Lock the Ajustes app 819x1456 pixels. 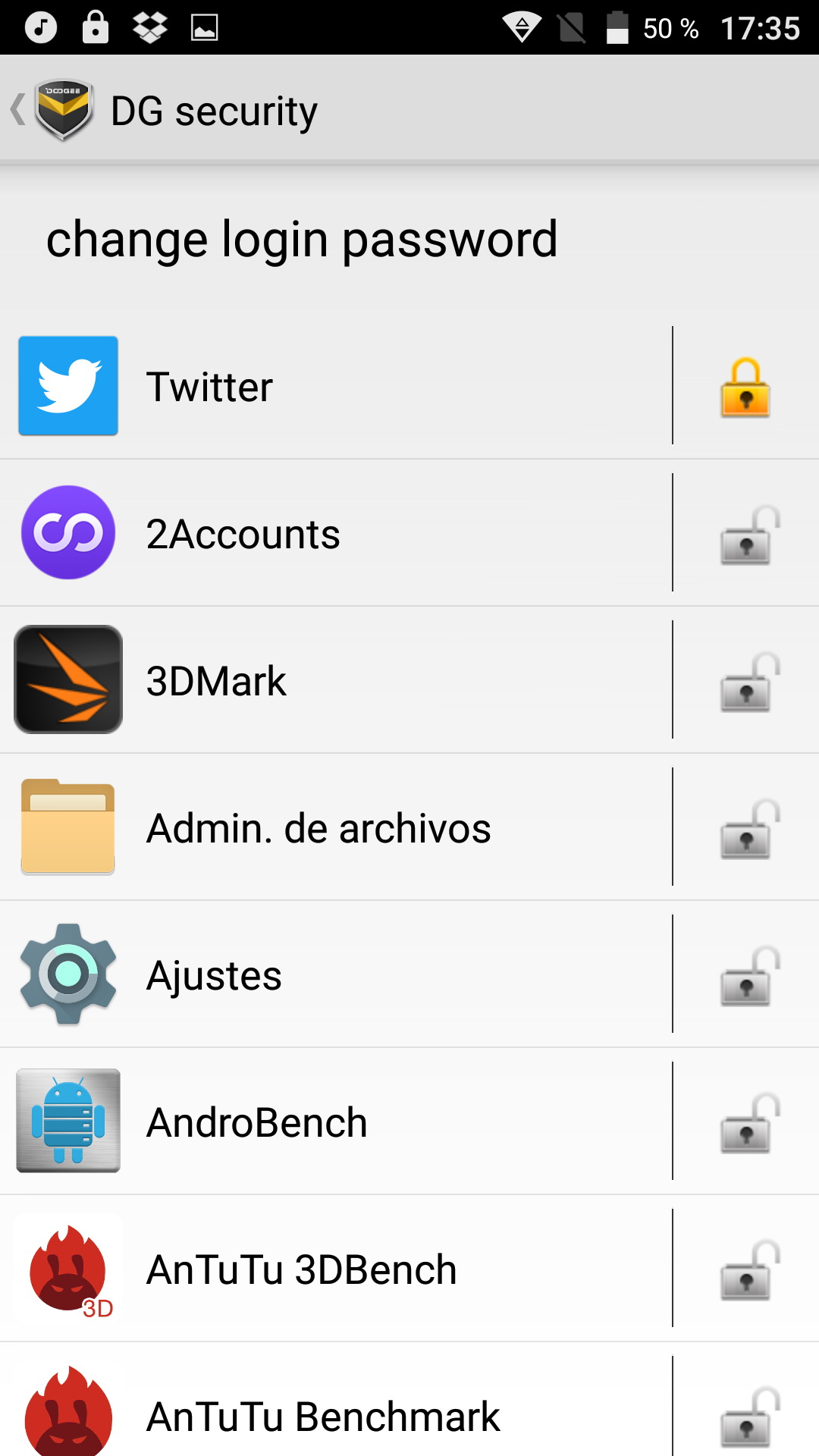click(x=748, y=975)
